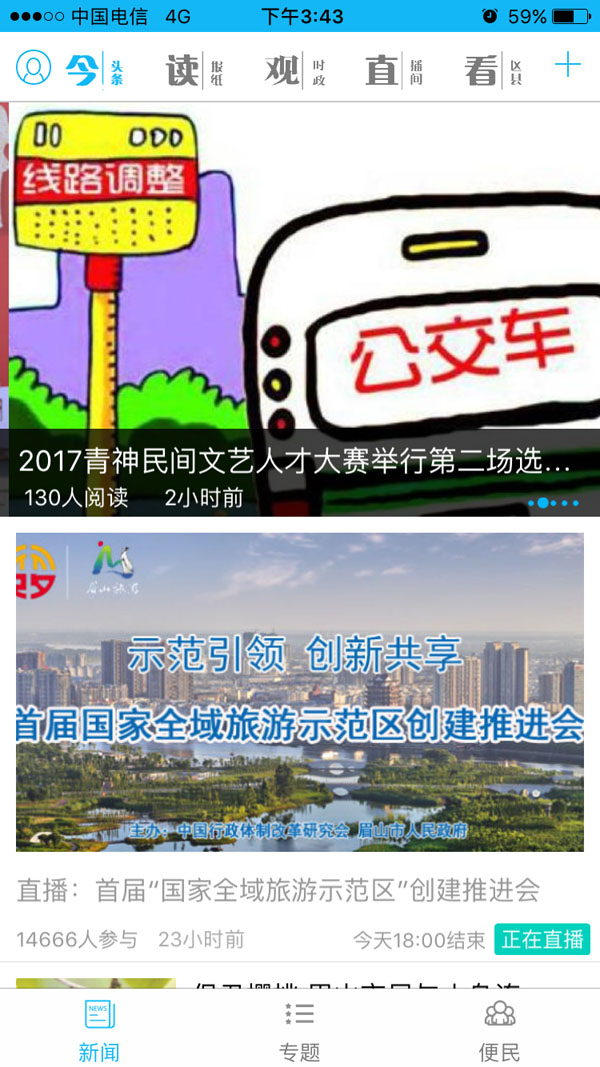
Task: Open the 直 播间 tab
Action: coord(394,70)
